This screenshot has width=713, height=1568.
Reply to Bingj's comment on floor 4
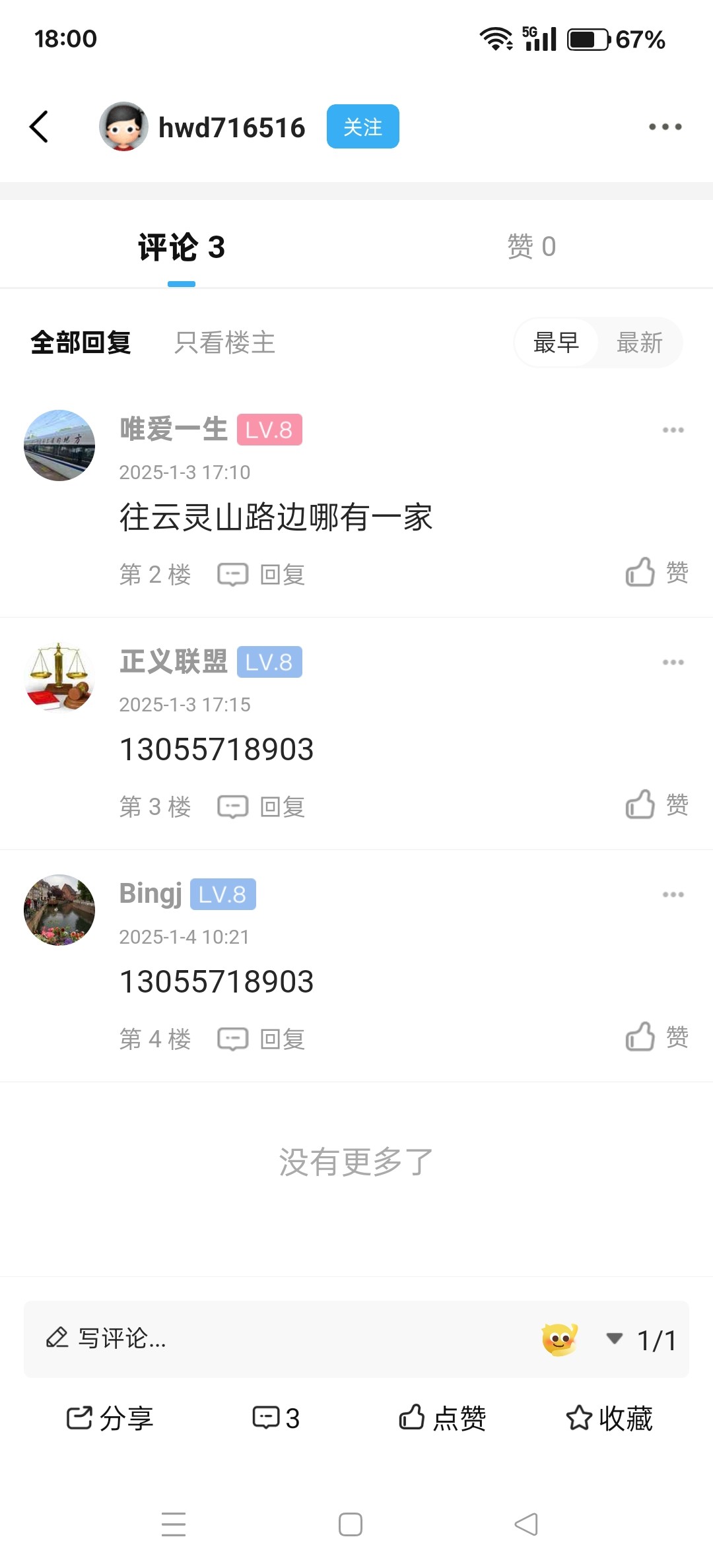pyautogui.click(x=262, y=1039)
